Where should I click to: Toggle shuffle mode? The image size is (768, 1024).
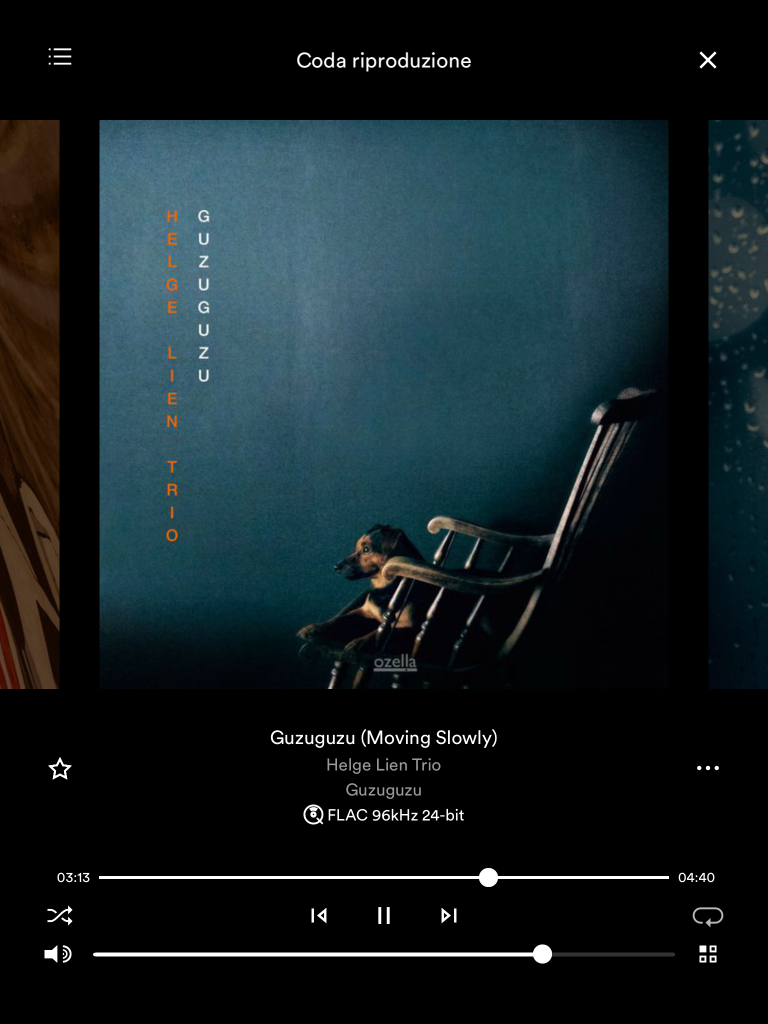60,915
